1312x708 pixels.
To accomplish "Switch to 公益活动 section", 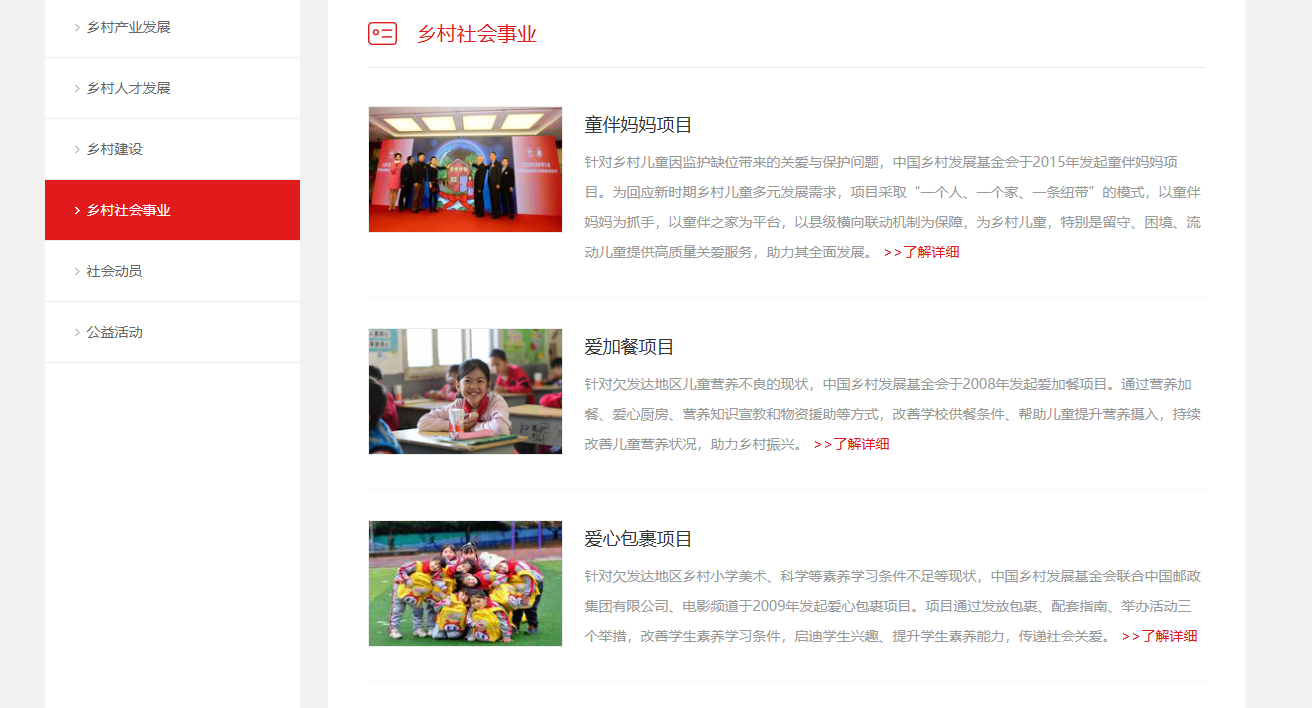I will click(114, 332).
